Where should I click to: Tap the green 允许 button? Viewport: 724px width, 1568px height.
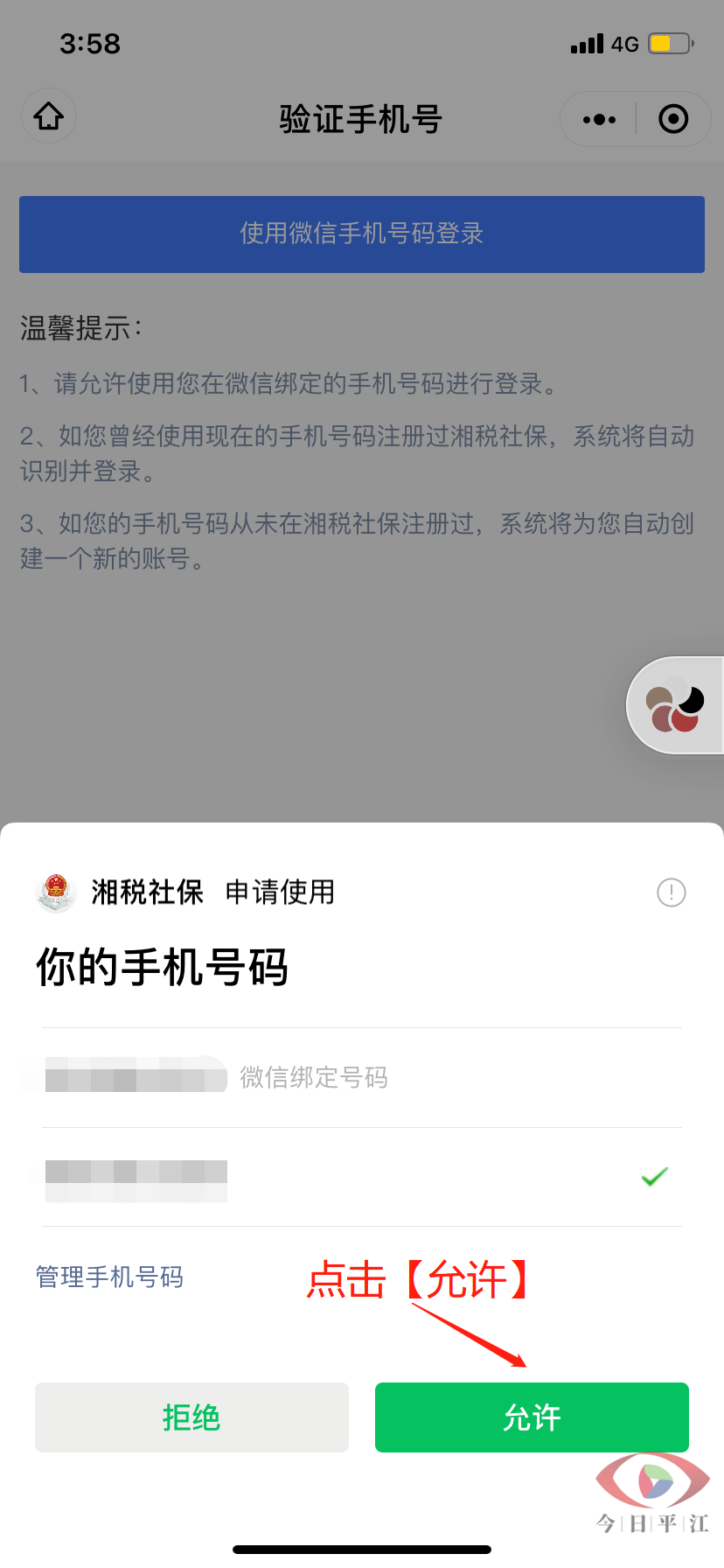pos(532,1417)
